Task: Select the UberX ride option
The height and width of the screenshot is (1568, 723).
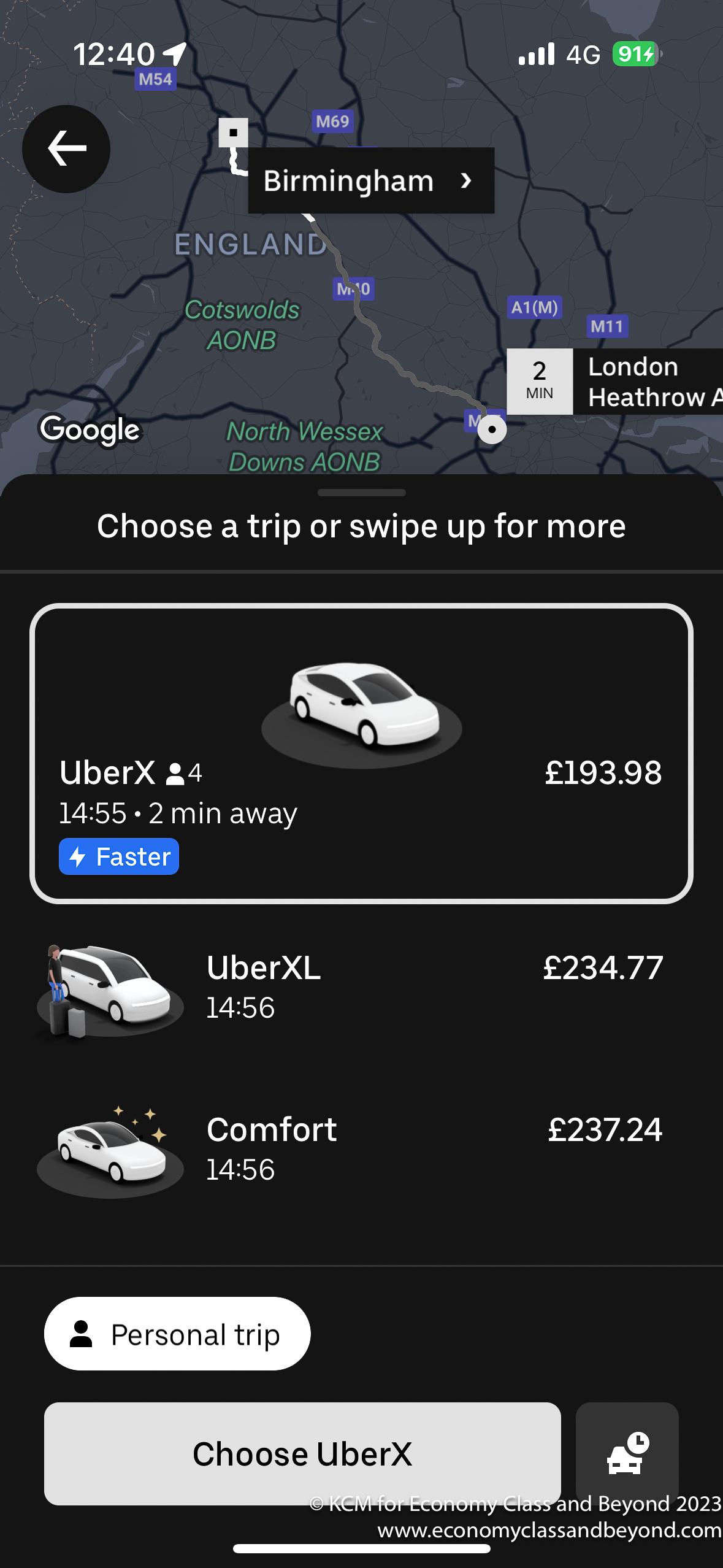Action: coord(361,753)
